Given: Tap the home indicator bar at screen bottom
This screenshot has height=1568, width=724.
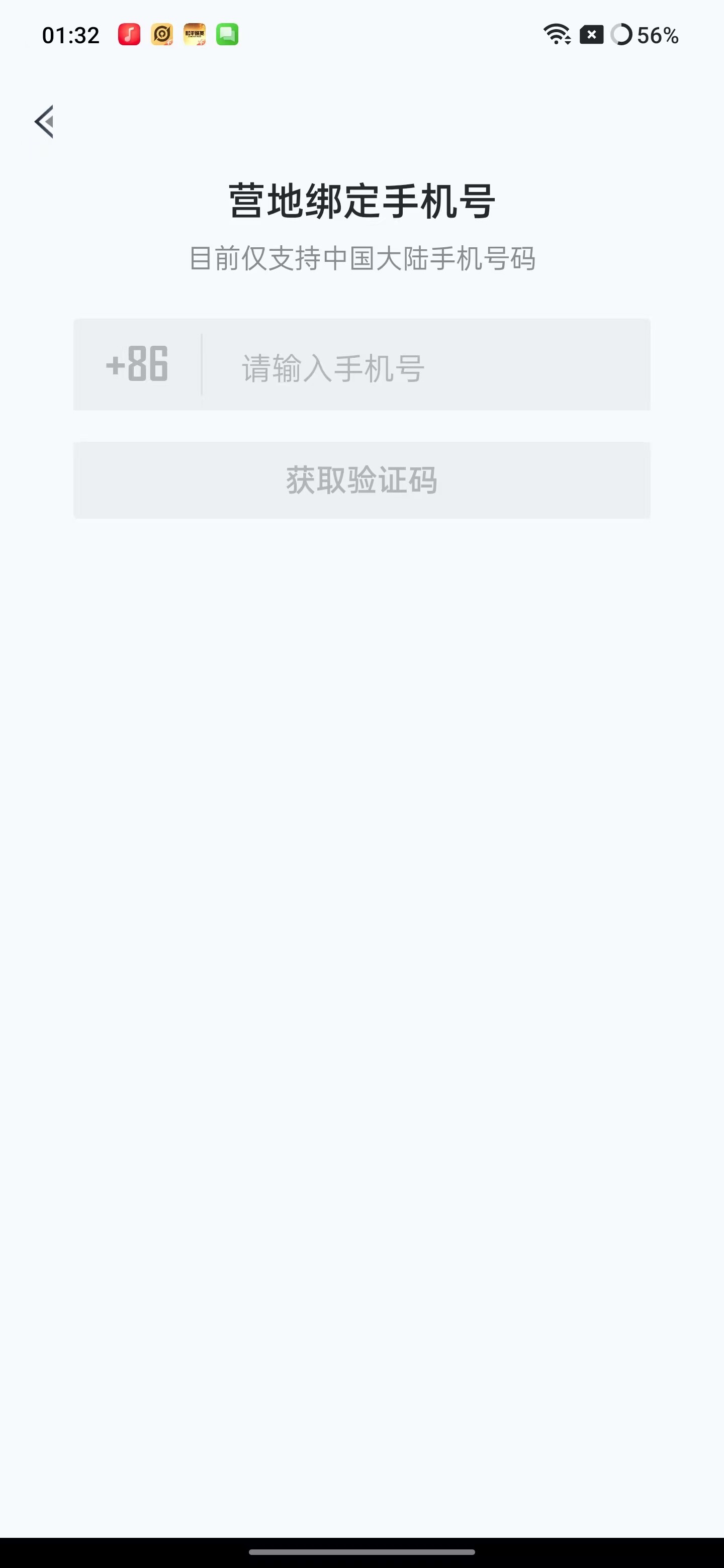Looking at the screenshot, I should [361, 1550].
